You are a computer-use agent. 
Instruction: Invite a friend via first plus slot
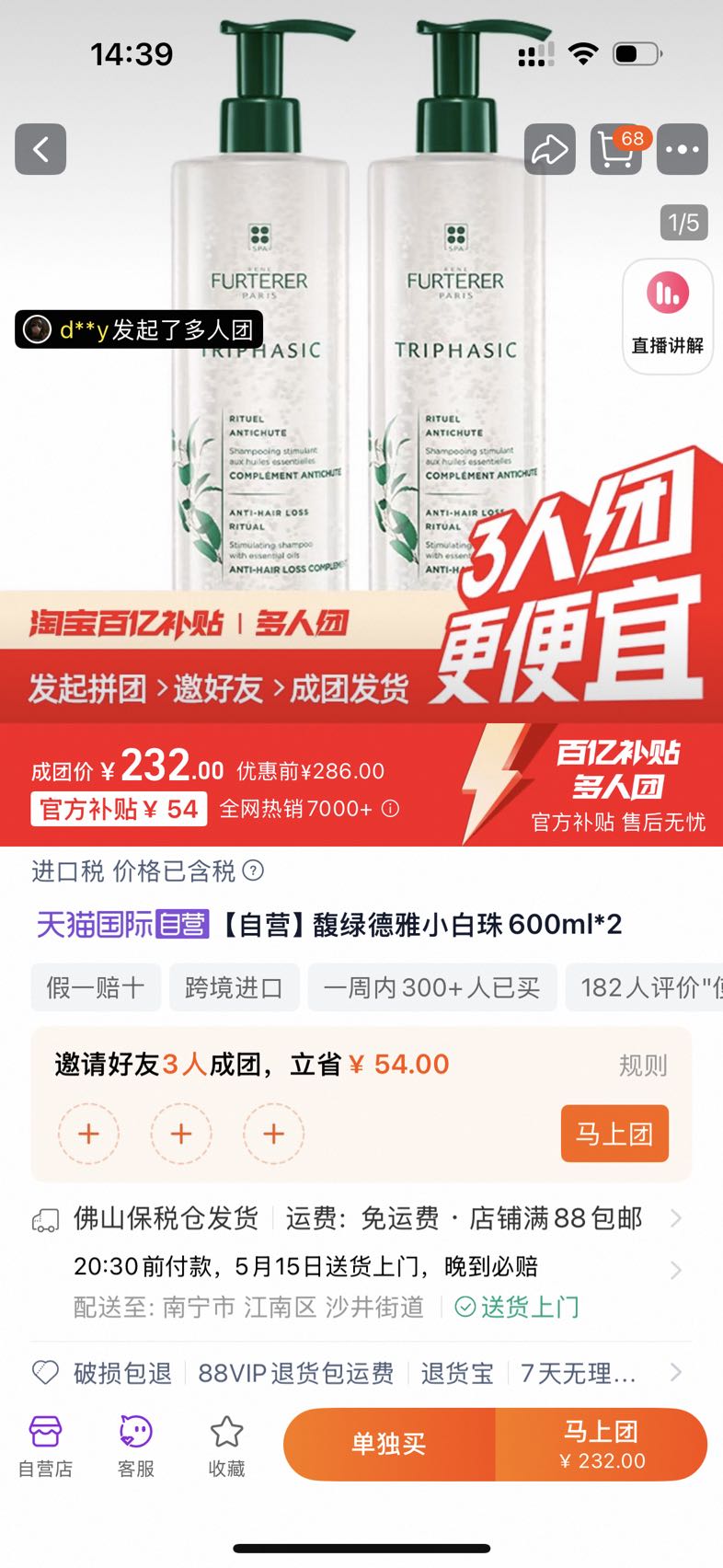[x=89, y=1134]
